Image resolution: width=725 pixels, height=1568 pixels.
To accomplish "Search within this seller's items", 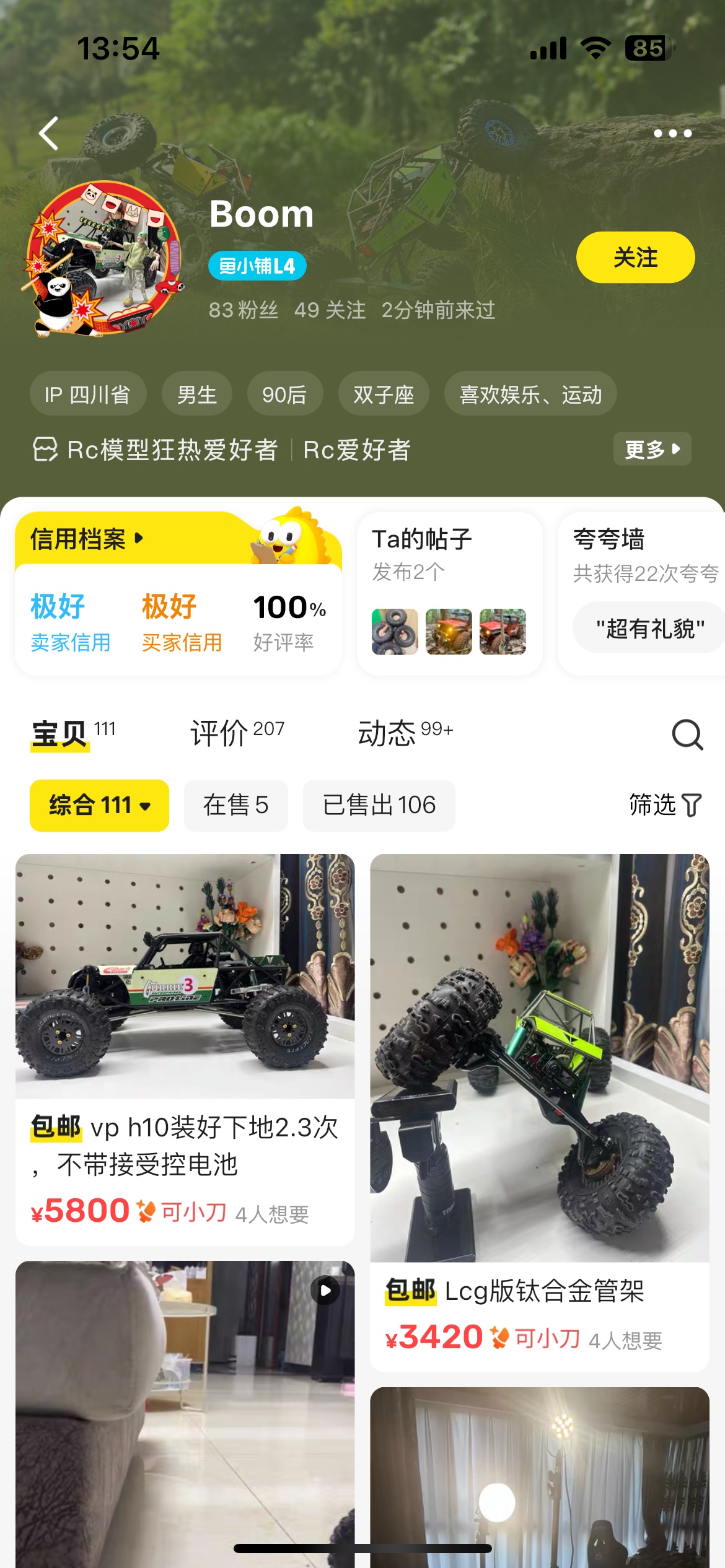I will click(687, 734).
